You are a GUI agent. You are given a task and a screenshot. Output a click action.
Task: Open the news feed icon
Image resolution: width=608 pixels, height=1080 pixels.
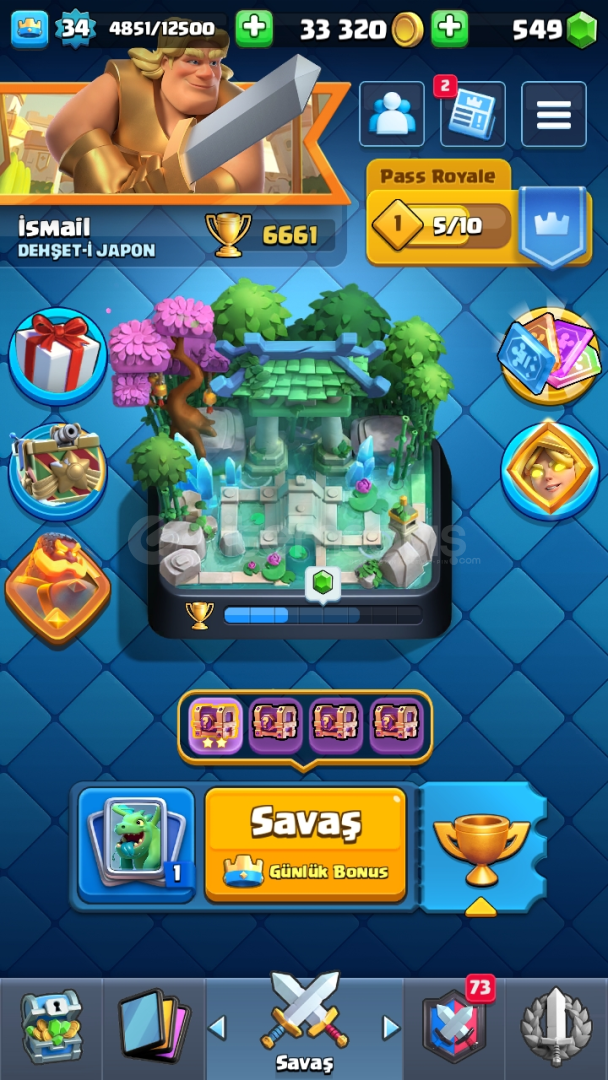[x=472, y=115]
